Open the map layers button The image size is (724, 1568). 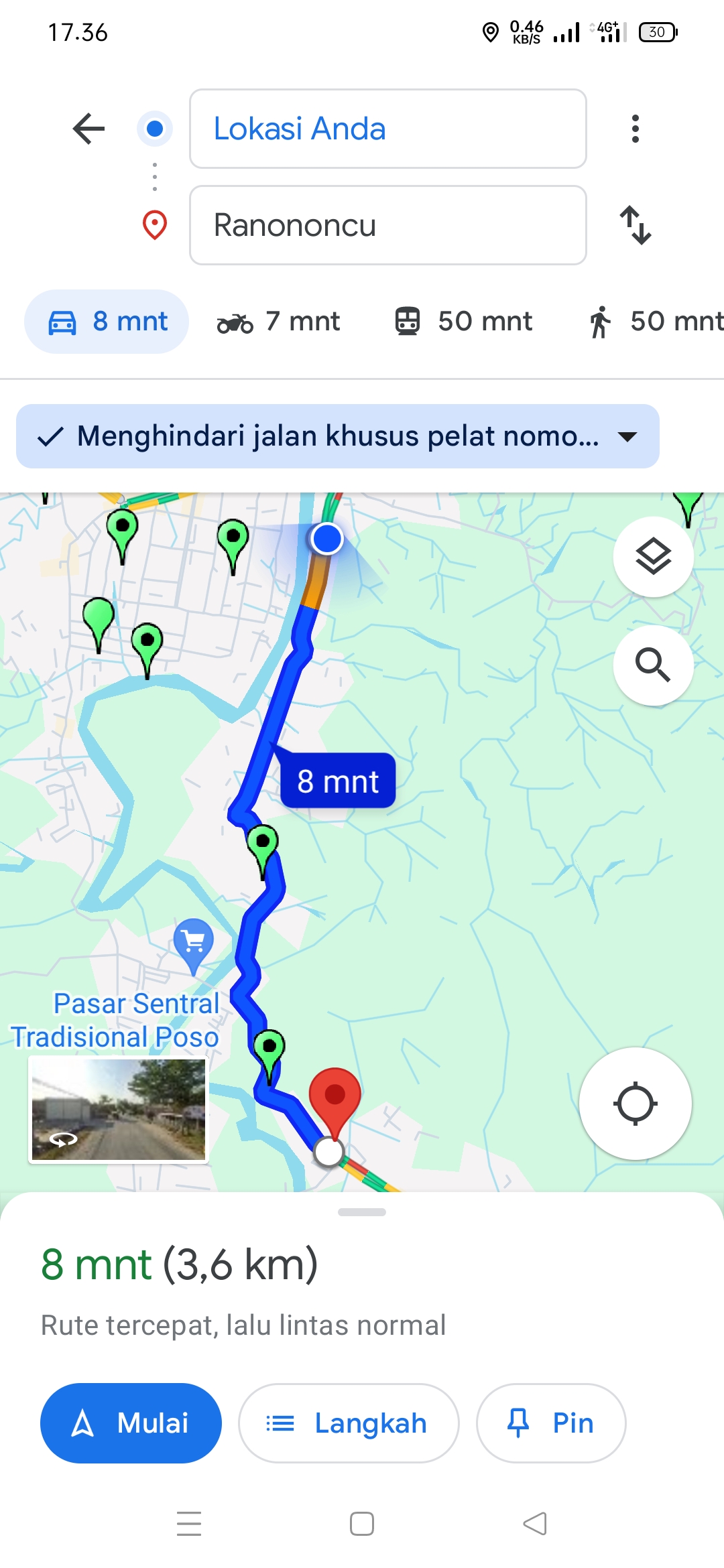653,557
